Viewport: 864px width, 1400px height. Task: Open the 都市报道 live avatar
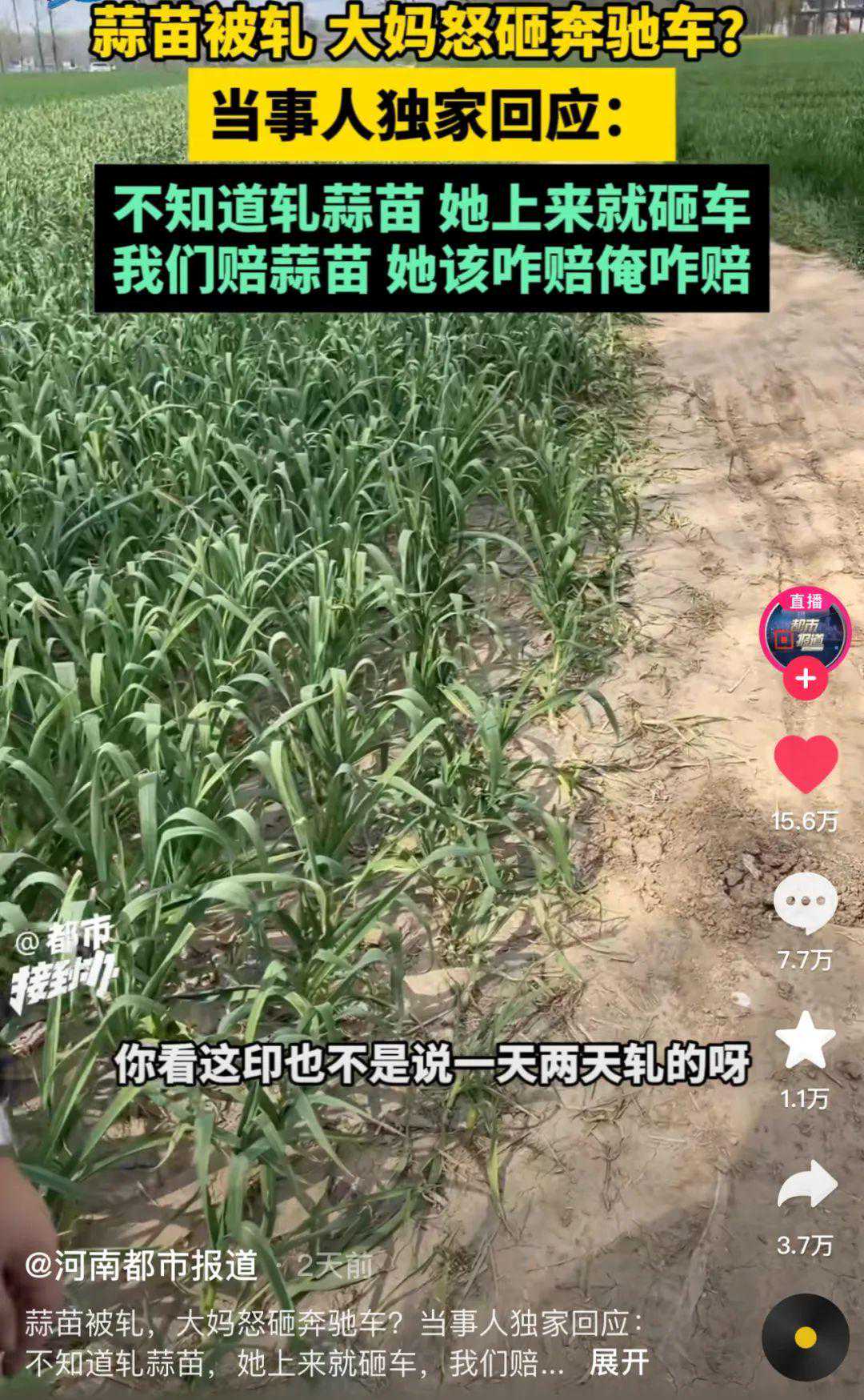pyautogui.click(x=805, y=630)
